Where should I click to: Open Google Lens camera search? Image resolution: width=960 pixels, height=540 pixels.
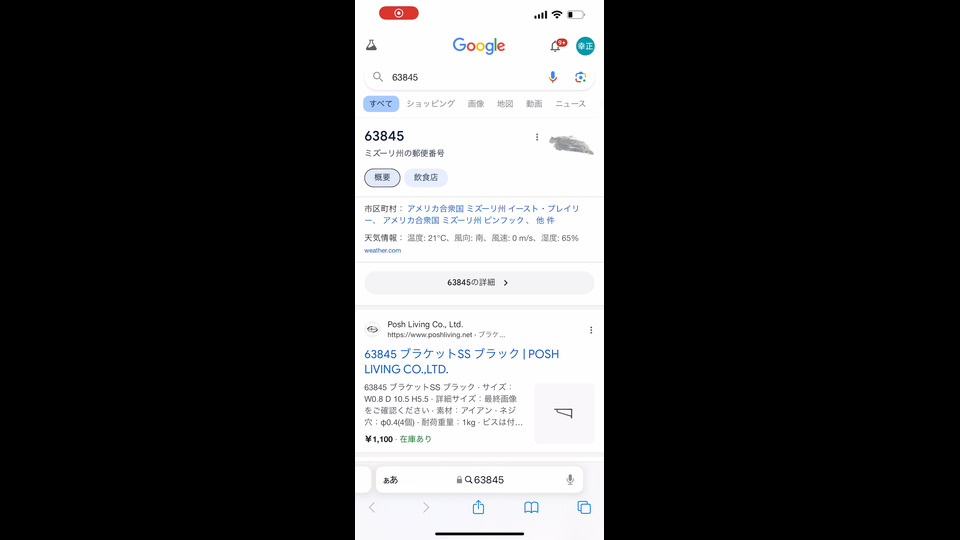click(580, 77)
